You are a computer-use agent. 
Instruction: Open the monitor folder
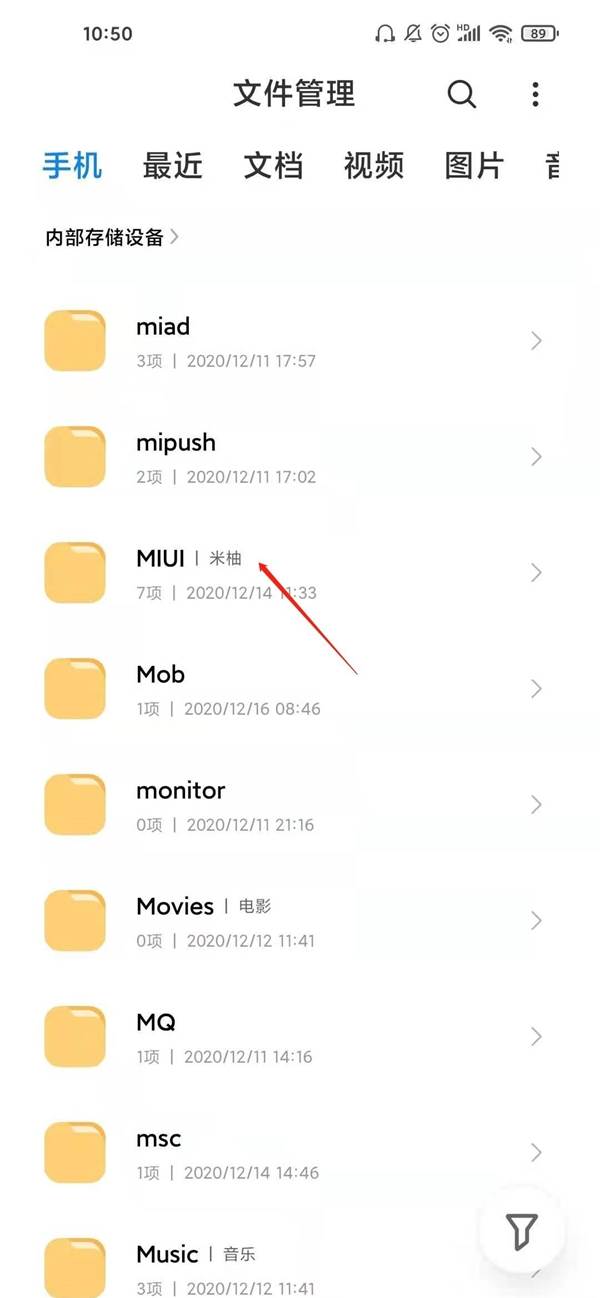pos(300,805)
